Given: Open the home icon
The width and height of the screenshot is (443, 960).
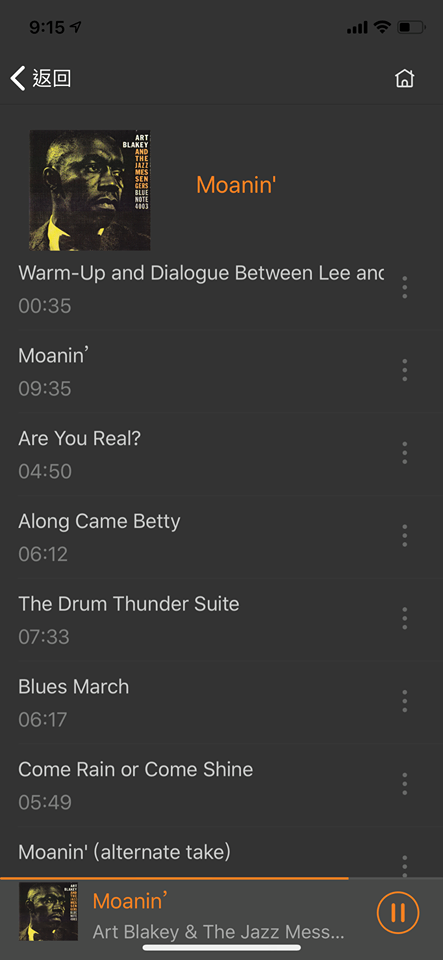Looking at the screenshot, I should tap(404, 78).
